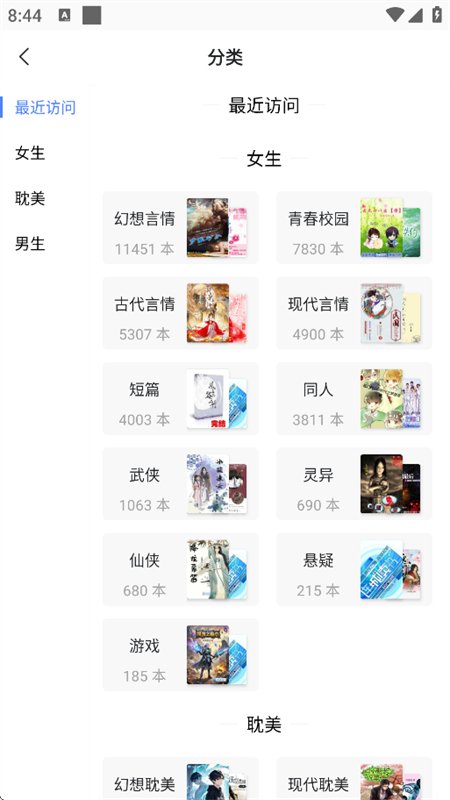Switch to the 女生 sidebar tab

tap(30, 153)
